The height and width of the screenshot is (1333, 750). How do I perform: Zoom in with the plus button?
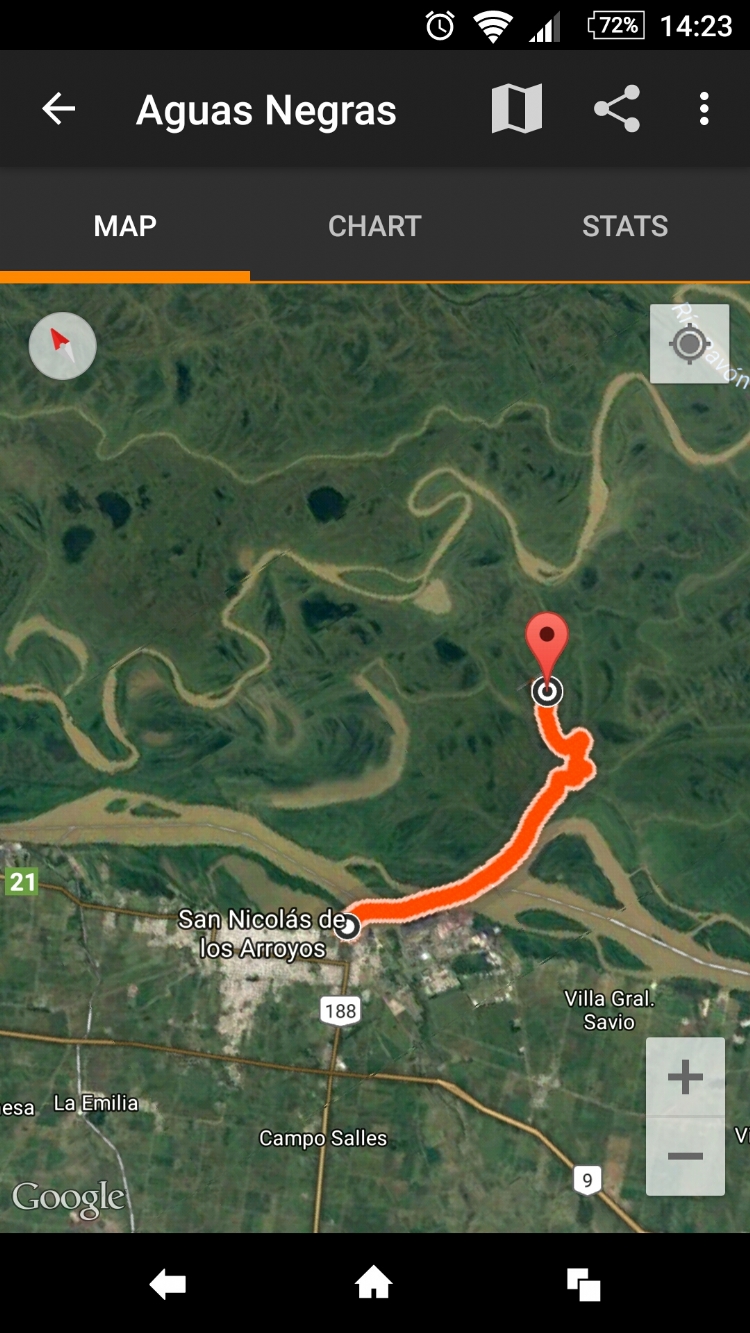(x=685, y=1078)
